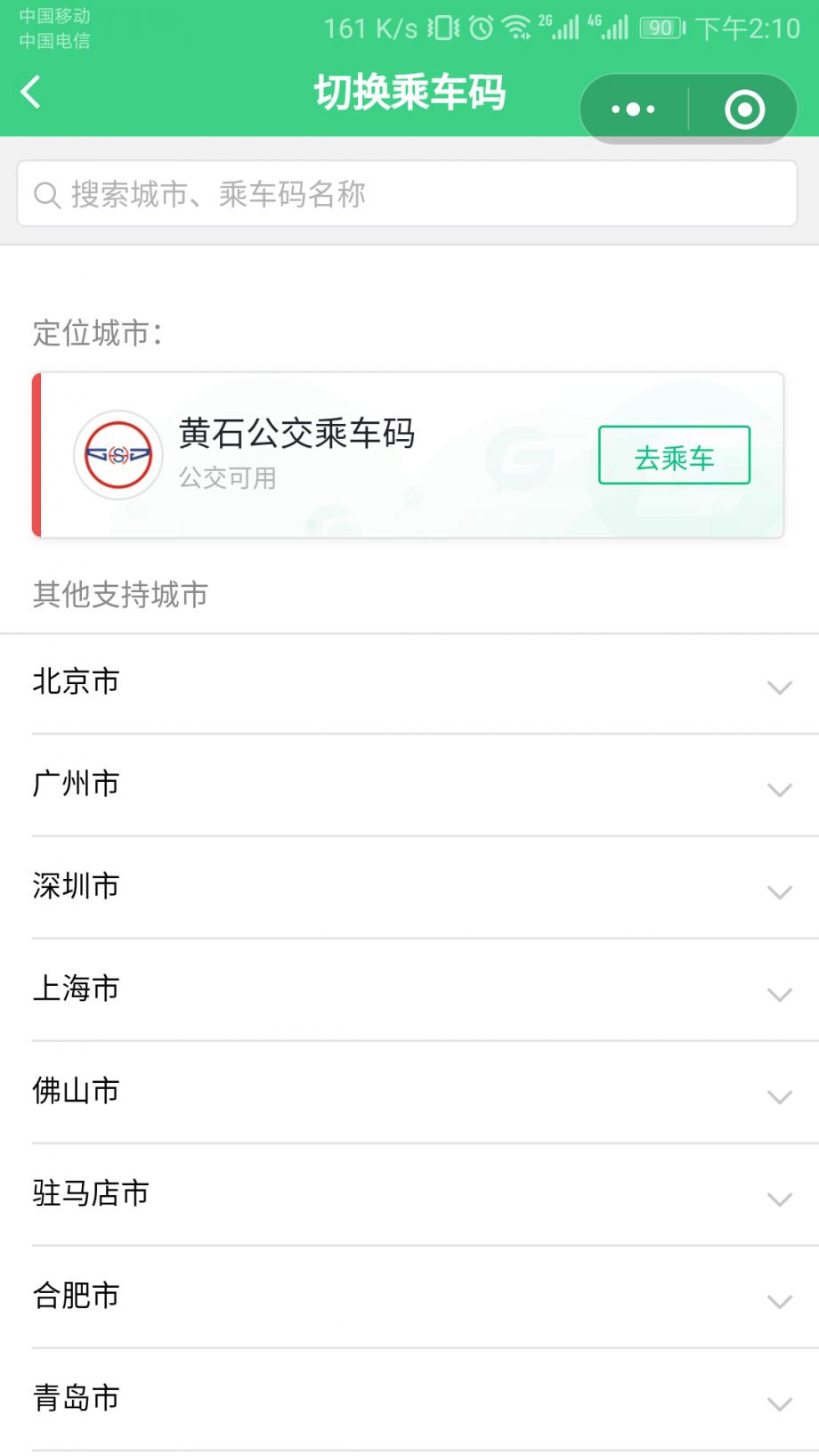The height and width of the screenshot is (1456, 819).
Task: Expand 广州市 row
Action: [x=409, y=785]
